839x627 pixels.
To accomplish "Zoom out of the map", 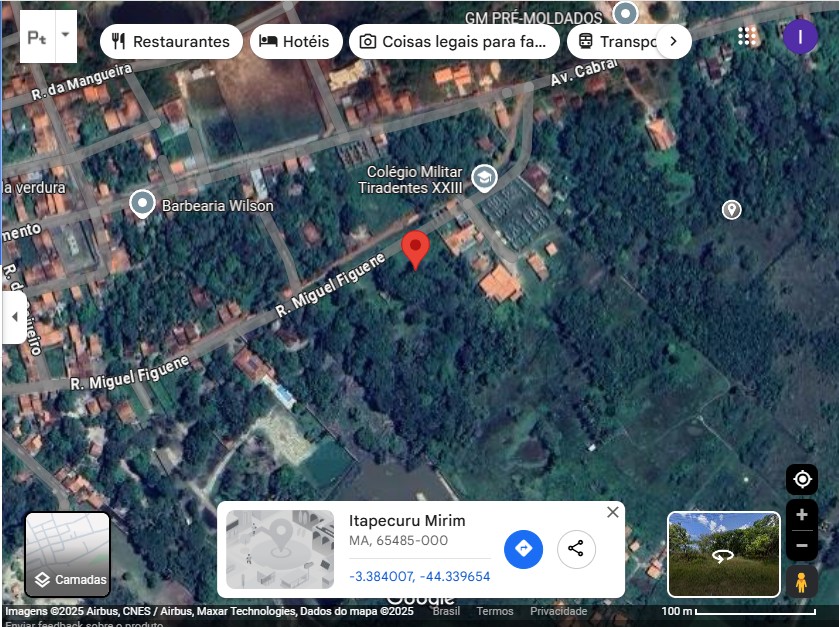I will tap(802, 546).
